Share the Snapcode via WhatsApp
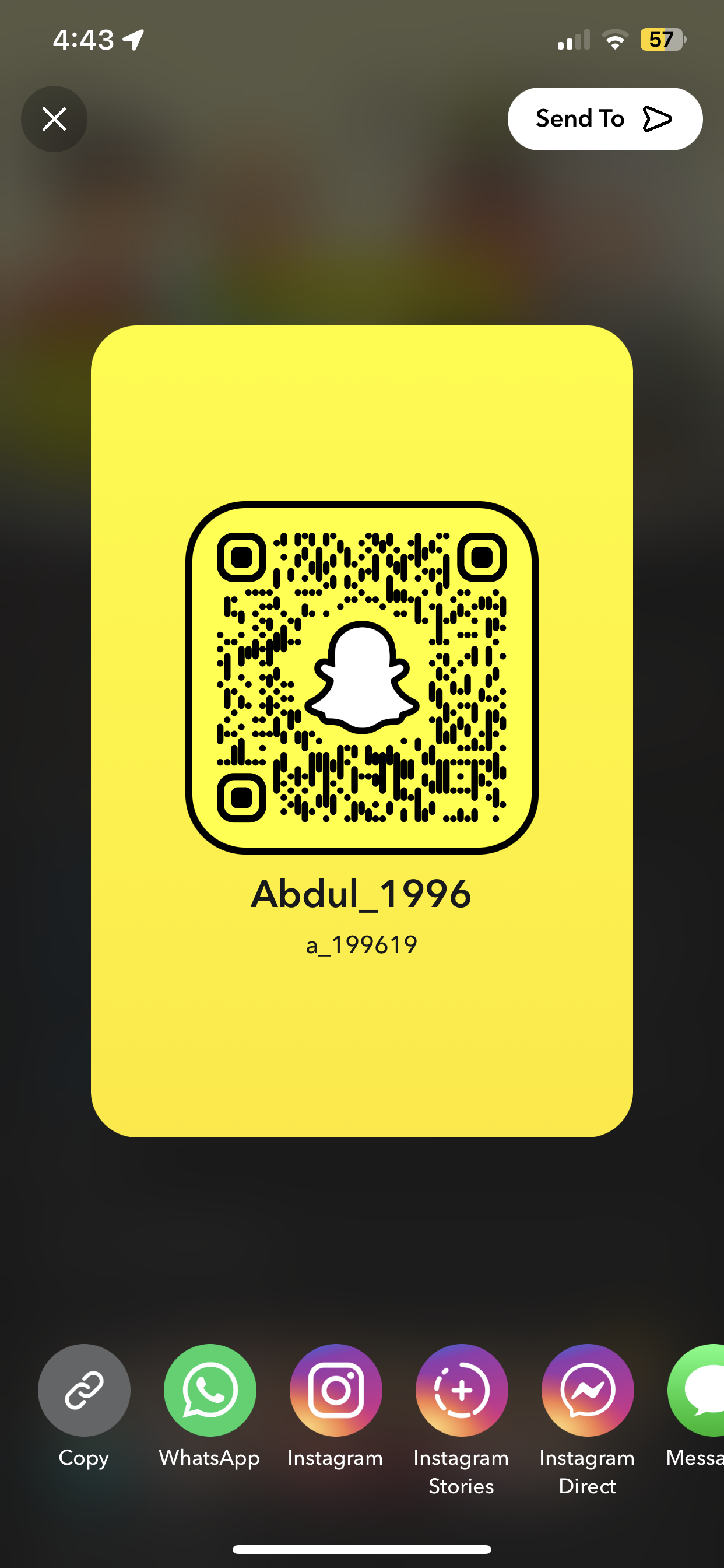The image size is (724, 1568). point(210,1389)
